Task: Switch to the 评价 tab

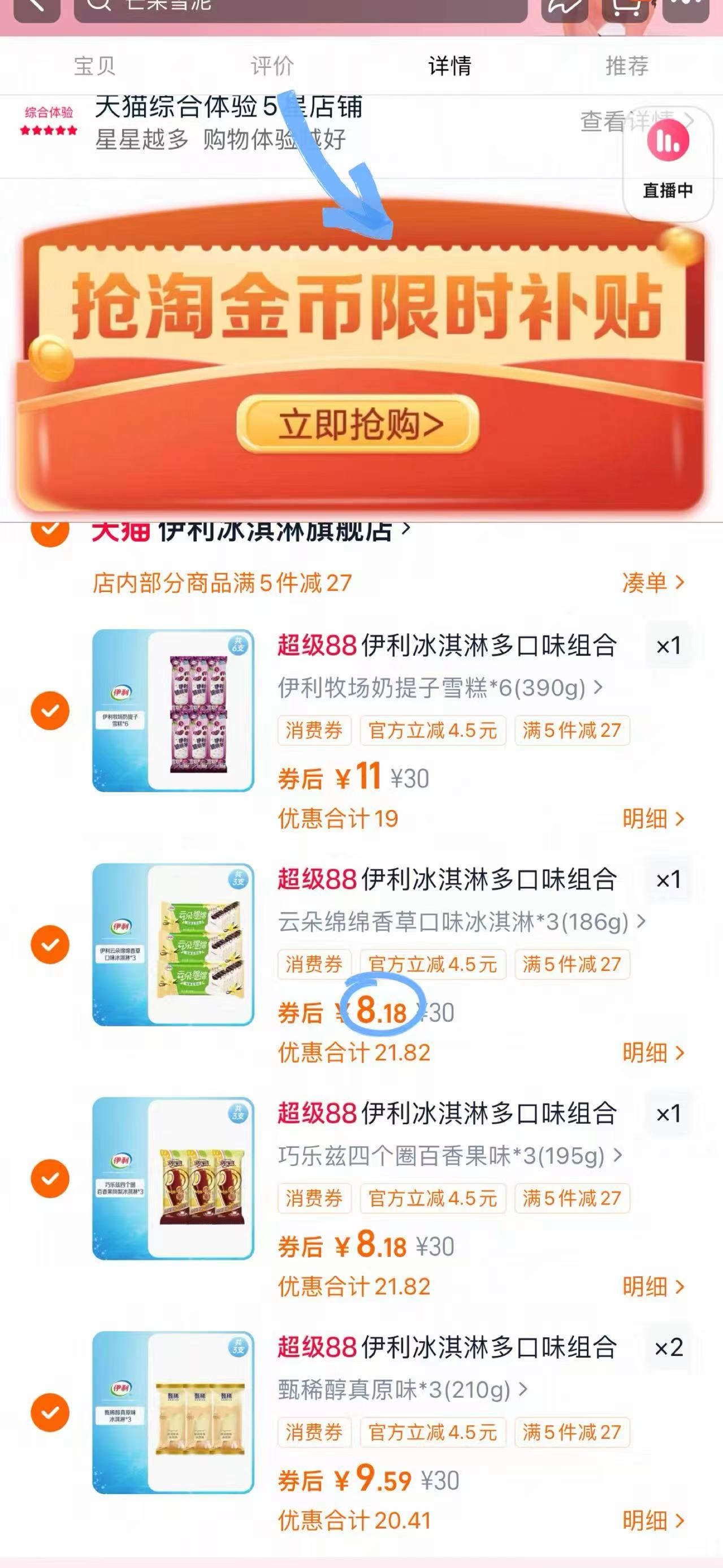Action: point(272,66)
